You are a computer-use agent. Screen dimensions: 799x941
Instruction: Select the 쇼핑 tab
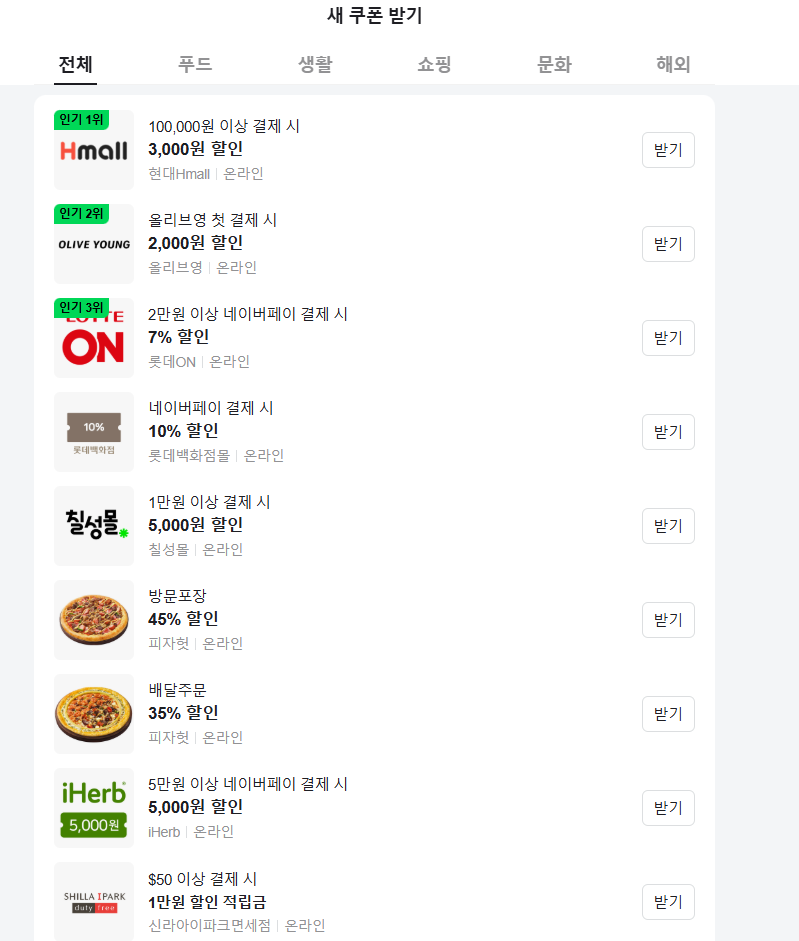(434, 62)
